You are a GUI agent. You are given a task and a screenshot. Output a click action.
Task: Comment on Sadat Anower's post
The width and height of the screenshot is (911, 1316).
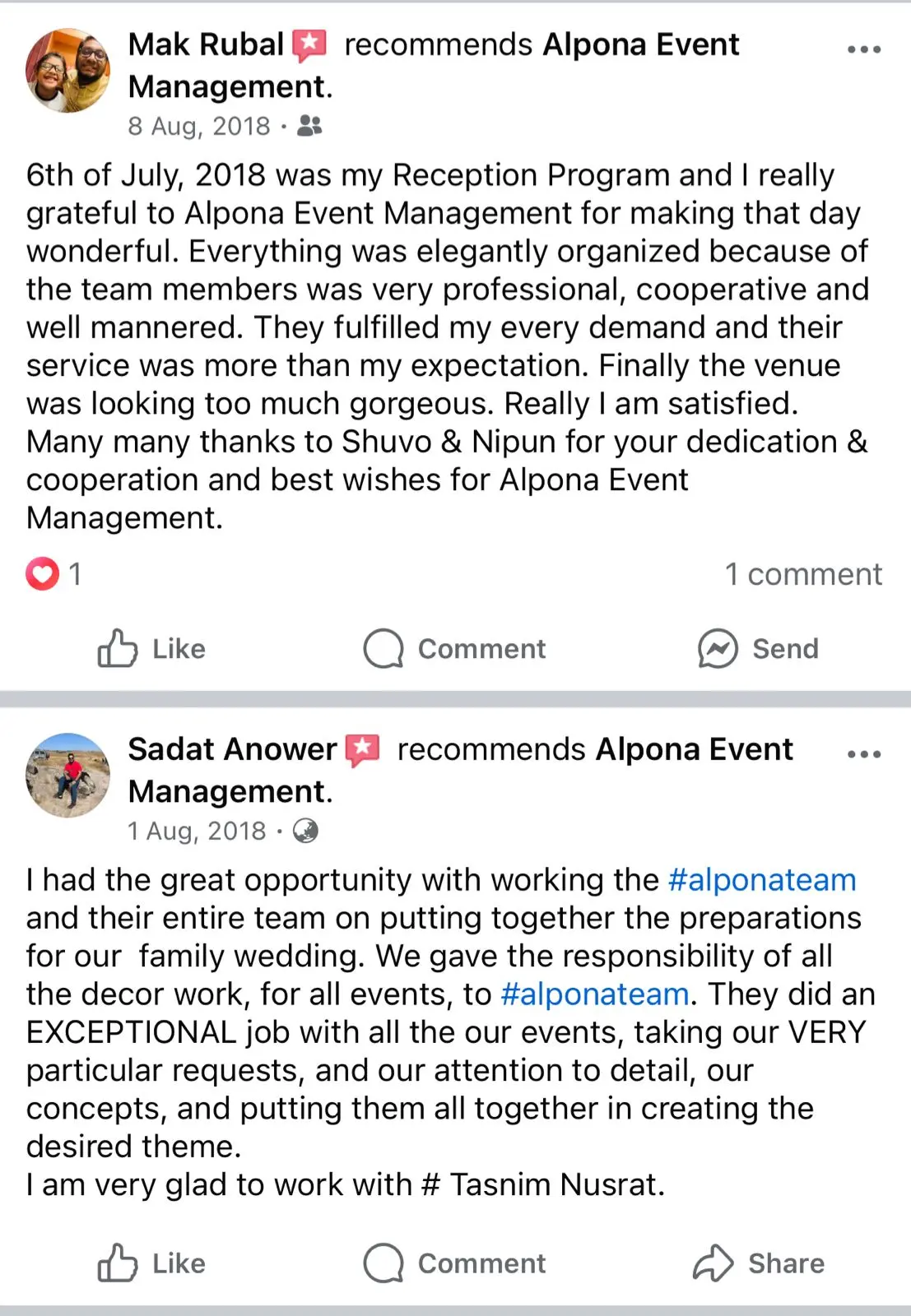click(x=454, y=1263)
